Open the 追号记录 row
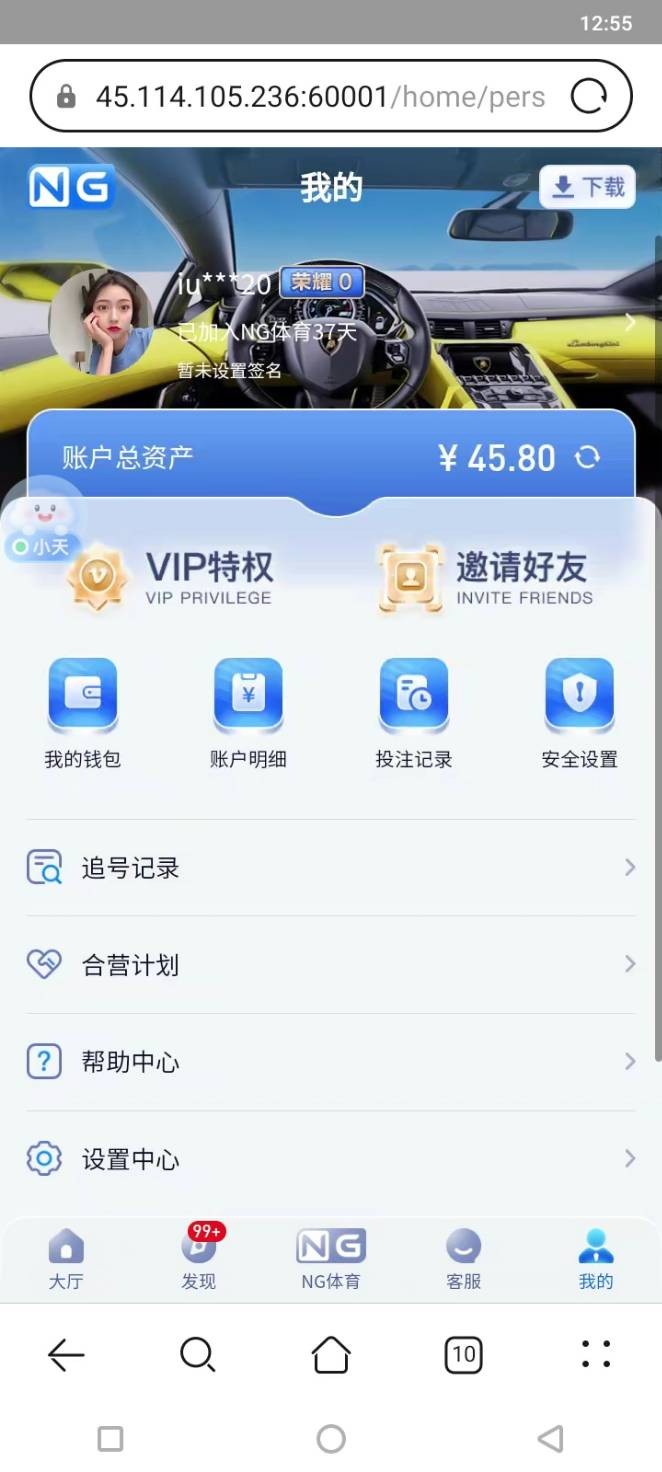Screen dimensions: 662x1472 click(x=330, y=868)
